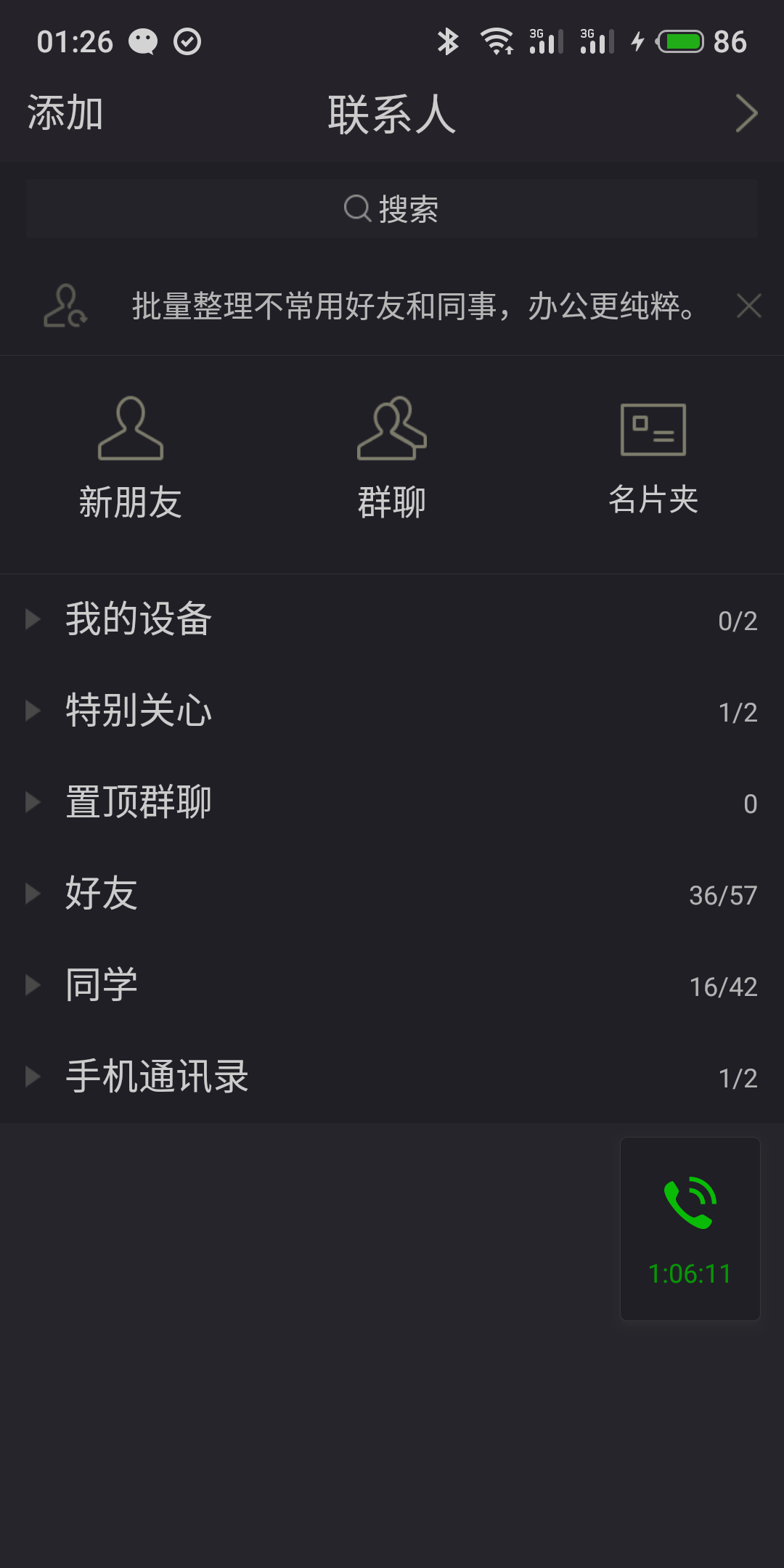This screenshot has width=784, height=1568.
Task: Open the forward chevron in the title bar
Action: 746,114
